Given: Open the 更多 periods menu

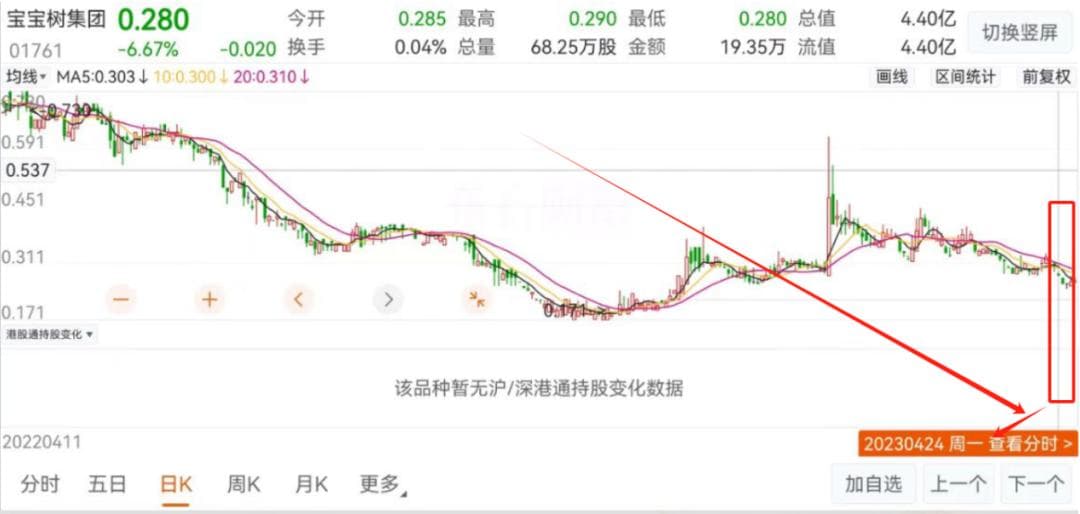Looking at the screenshot, I should point(382,485).
